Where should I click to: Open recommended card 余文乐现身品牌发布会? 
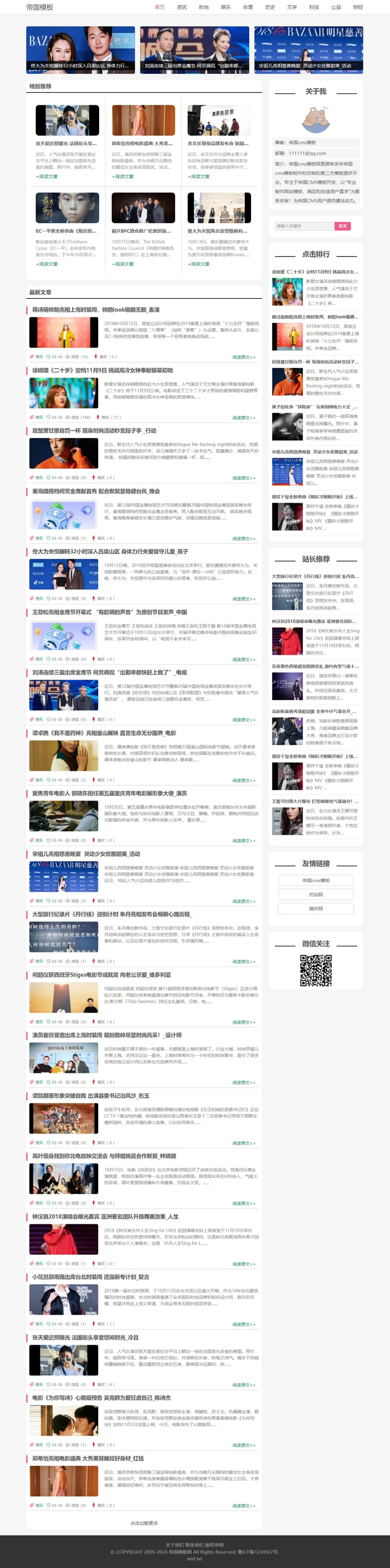point(218,144)
